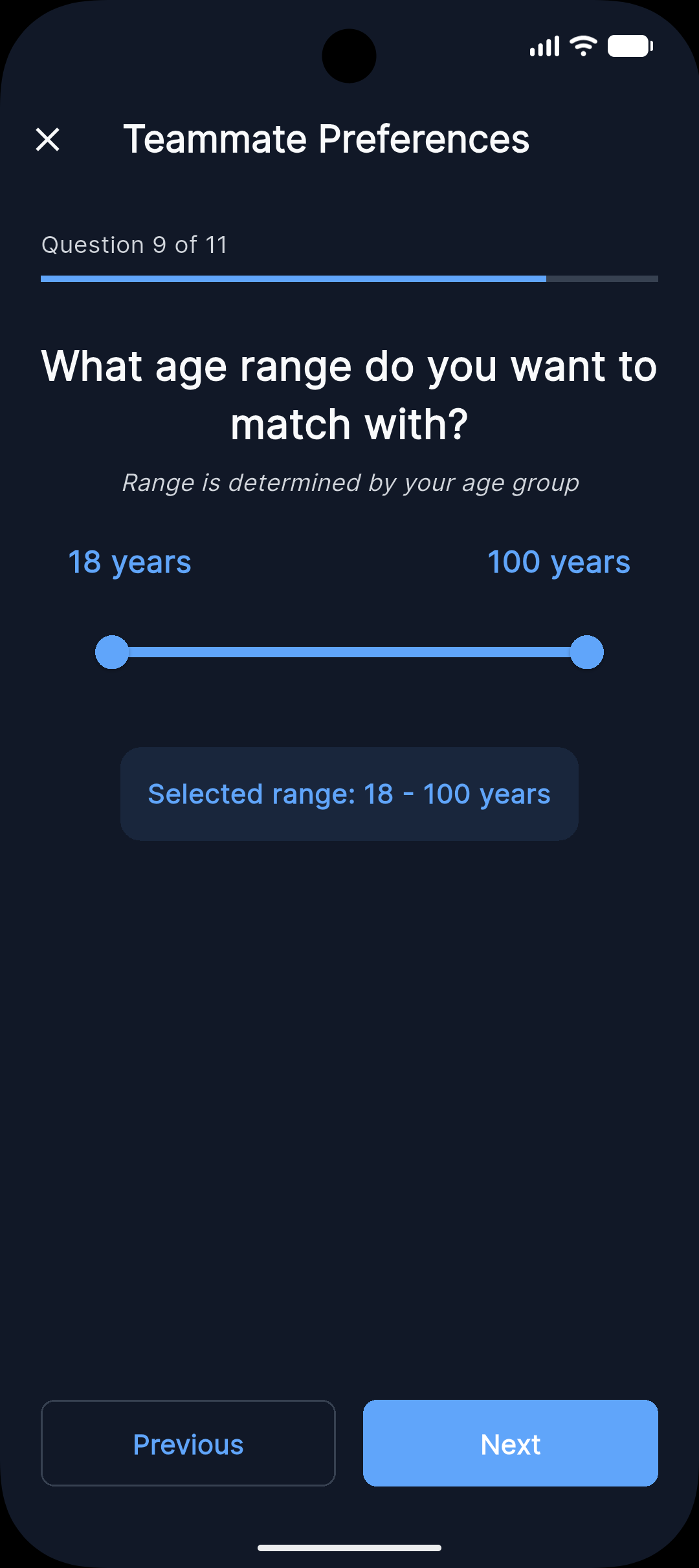Tap the Previous navigation button
Viewport: 699px width, 1568px height.
point(188,1444)
